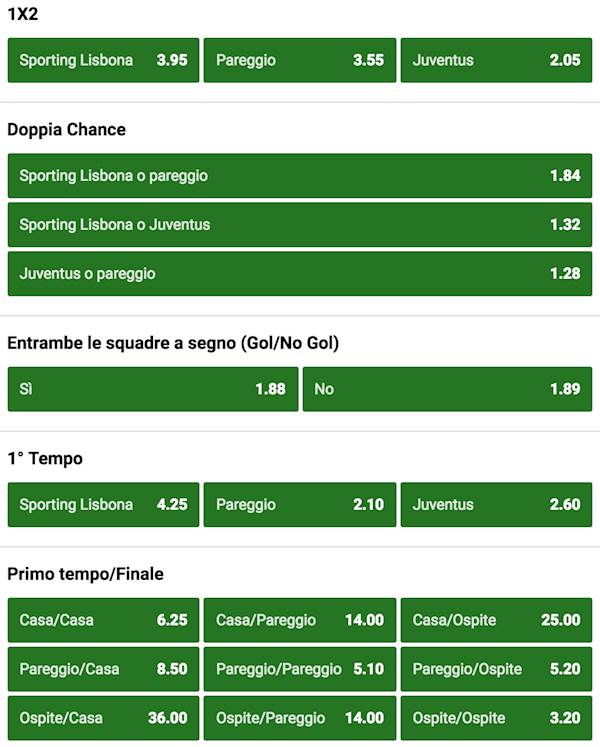Choose Sì for both teams to score
The height and width of the screenshot is (747, 600).
[152, 389]
